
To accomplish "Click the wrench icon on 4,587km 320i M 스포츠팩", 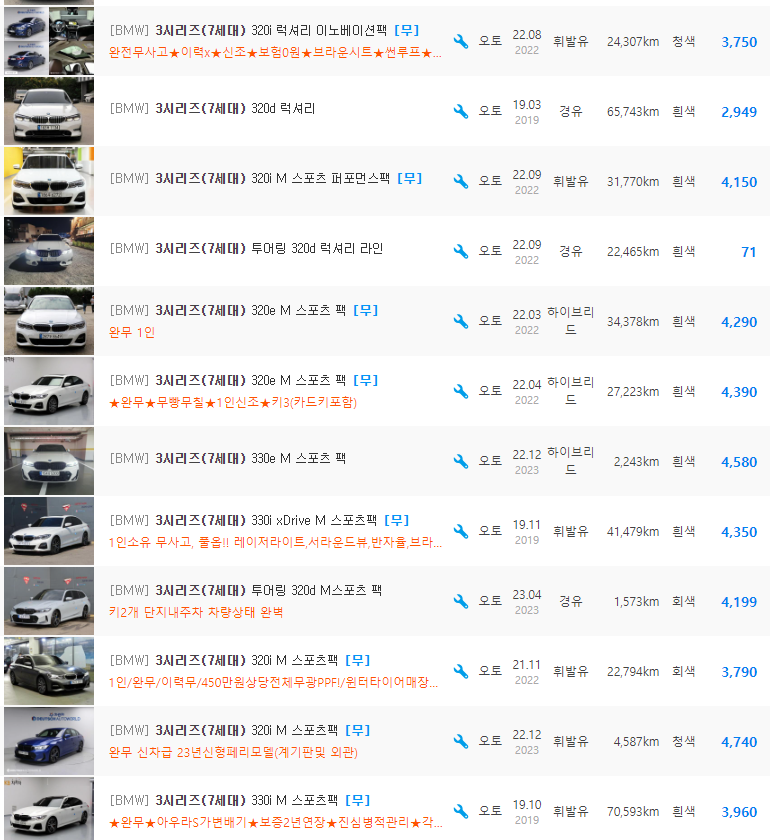I will (461, 740).
